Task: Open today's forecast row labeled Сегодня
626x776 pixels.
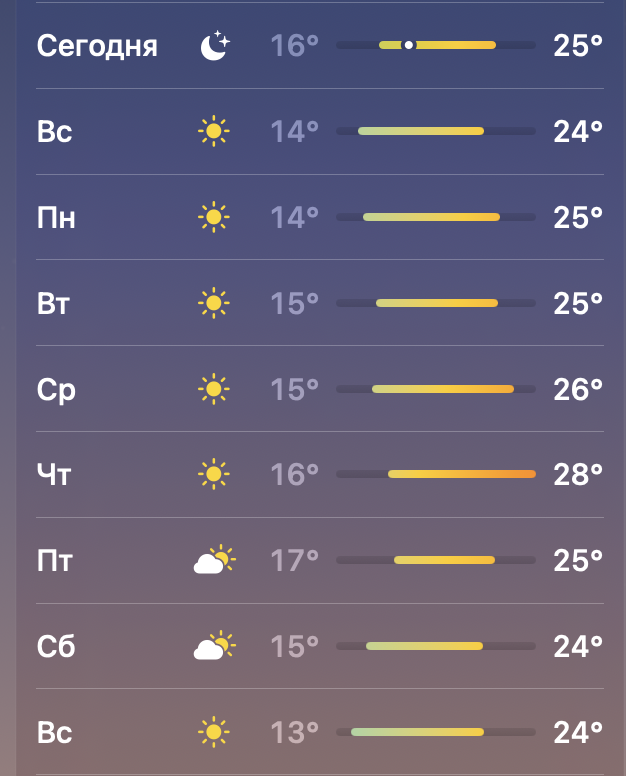Action: (320, 46)
